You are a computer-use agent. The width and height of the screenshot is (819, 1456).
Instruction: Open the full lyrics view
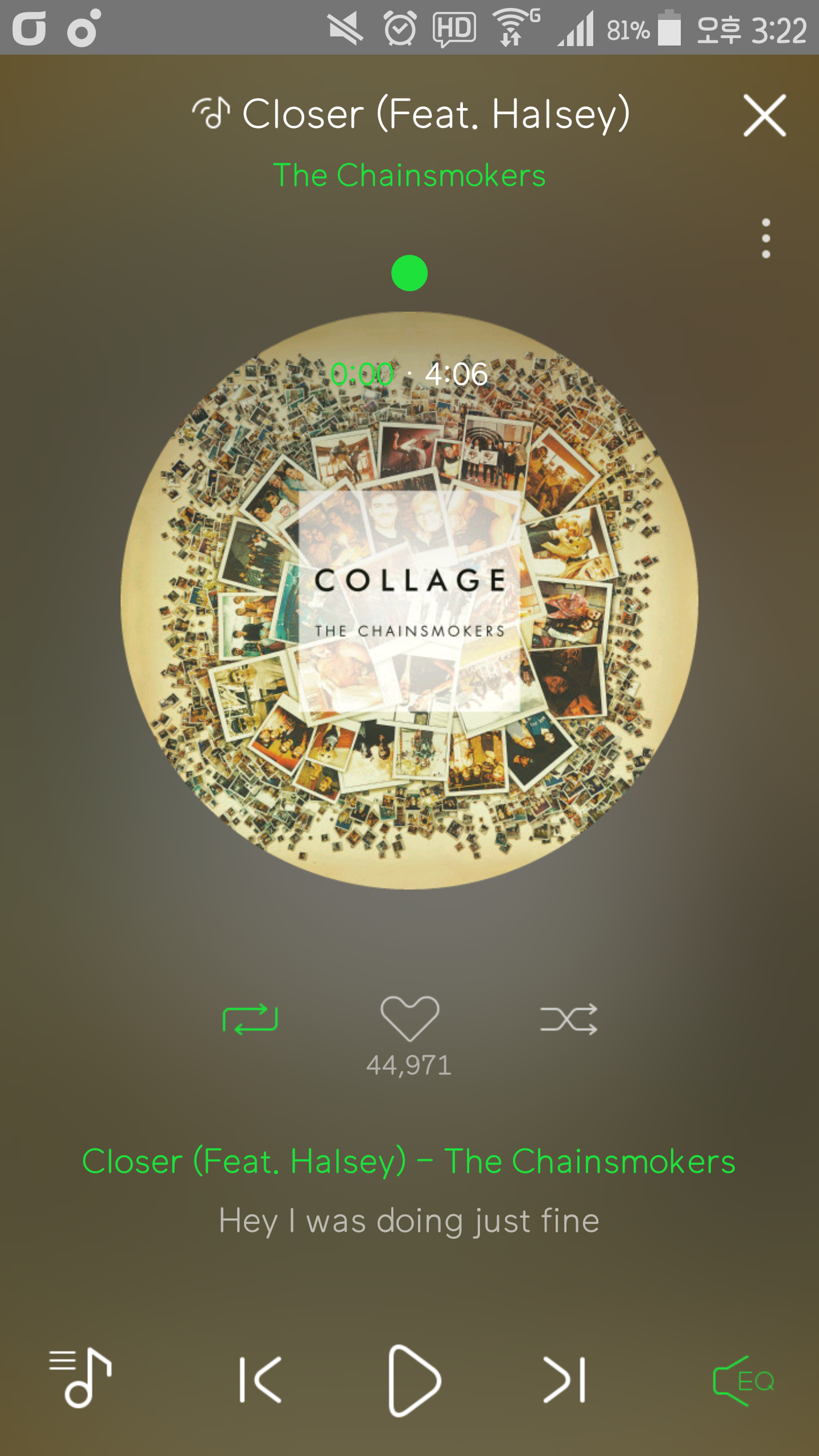click(409, 1221)
